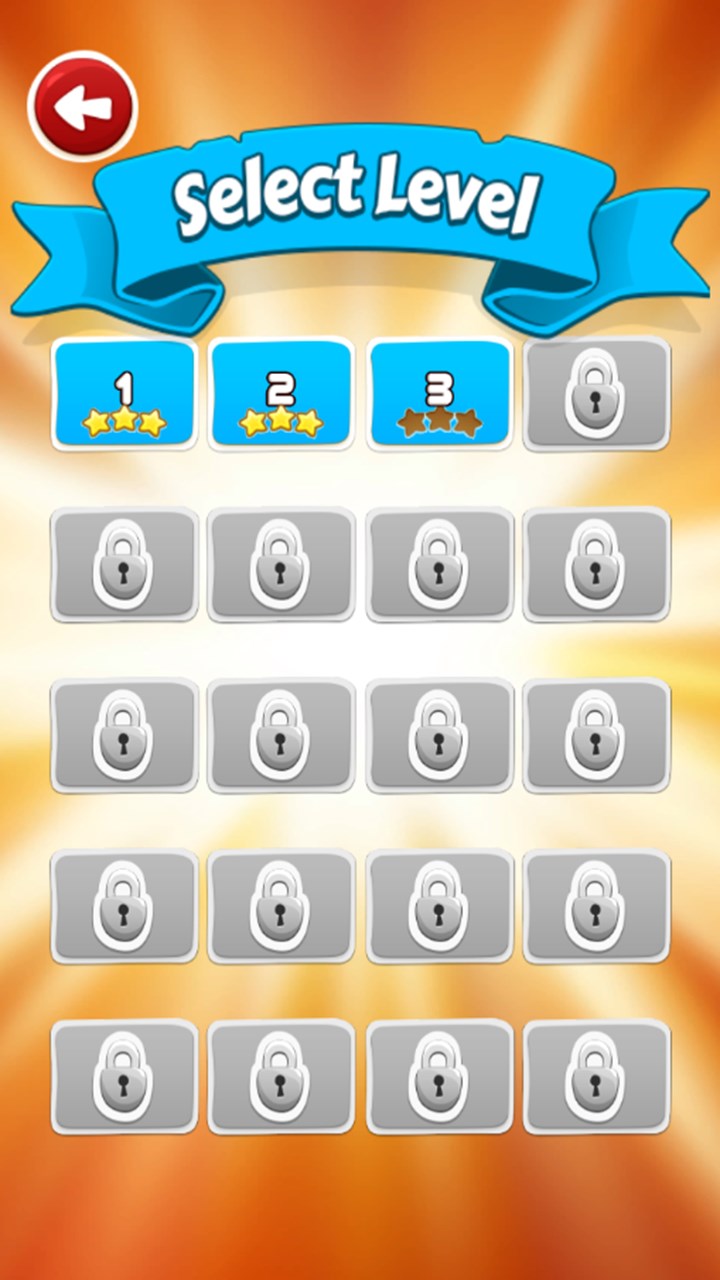Go back using the red arrow button
720x1280 pixels.
[x=83, y=106]
